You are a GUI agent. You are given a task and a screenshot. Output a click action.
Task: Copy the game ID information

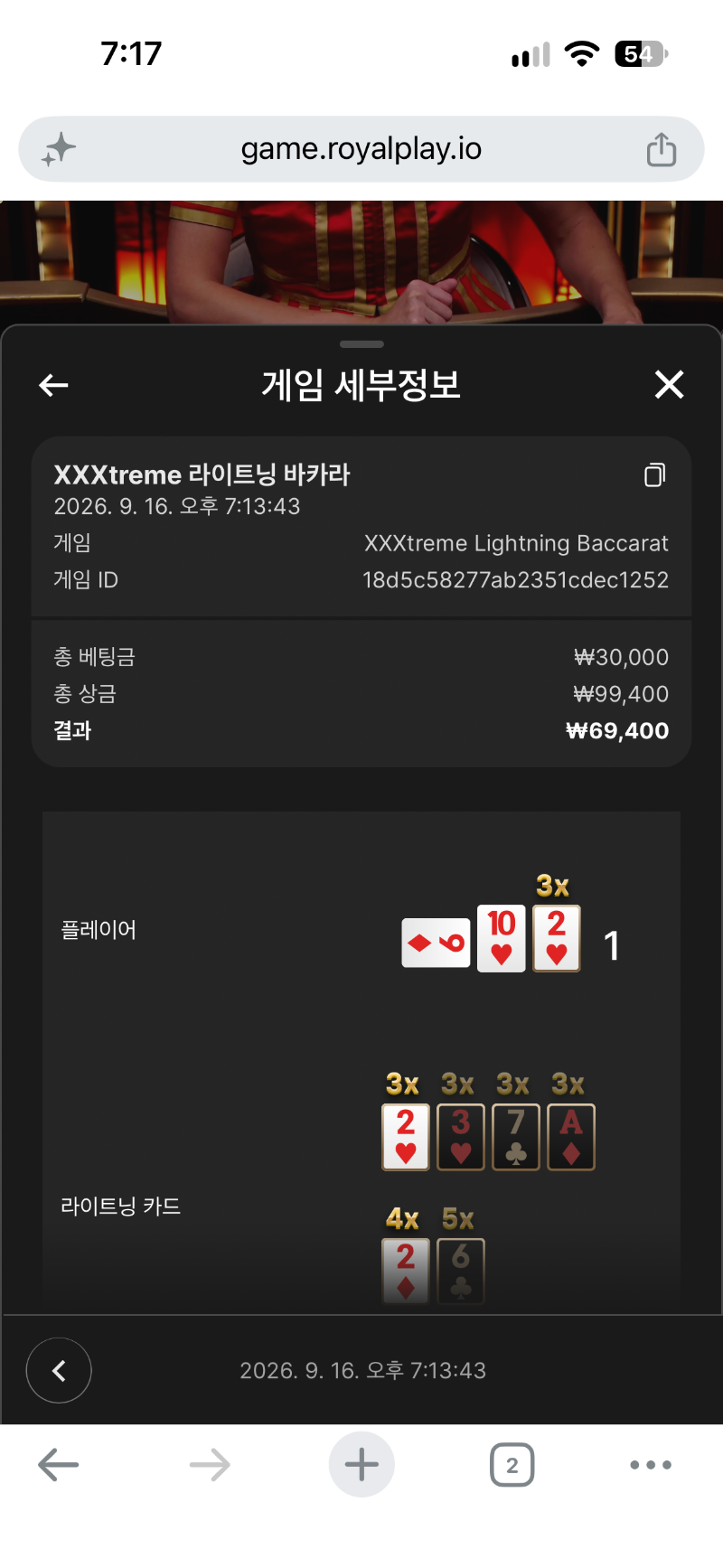[654, 474]
